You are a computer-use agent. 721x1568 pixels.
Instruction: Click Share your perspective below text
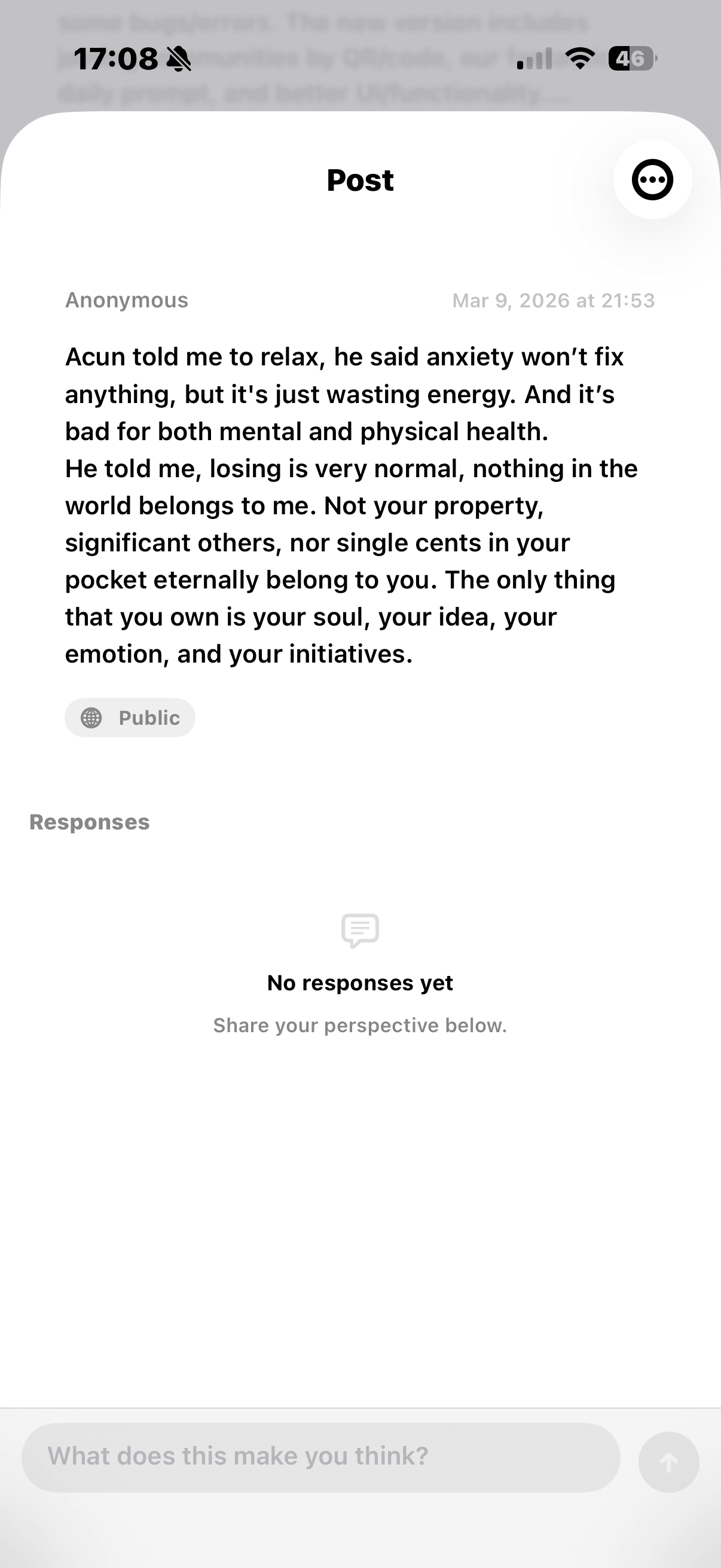pos(360,1025)
